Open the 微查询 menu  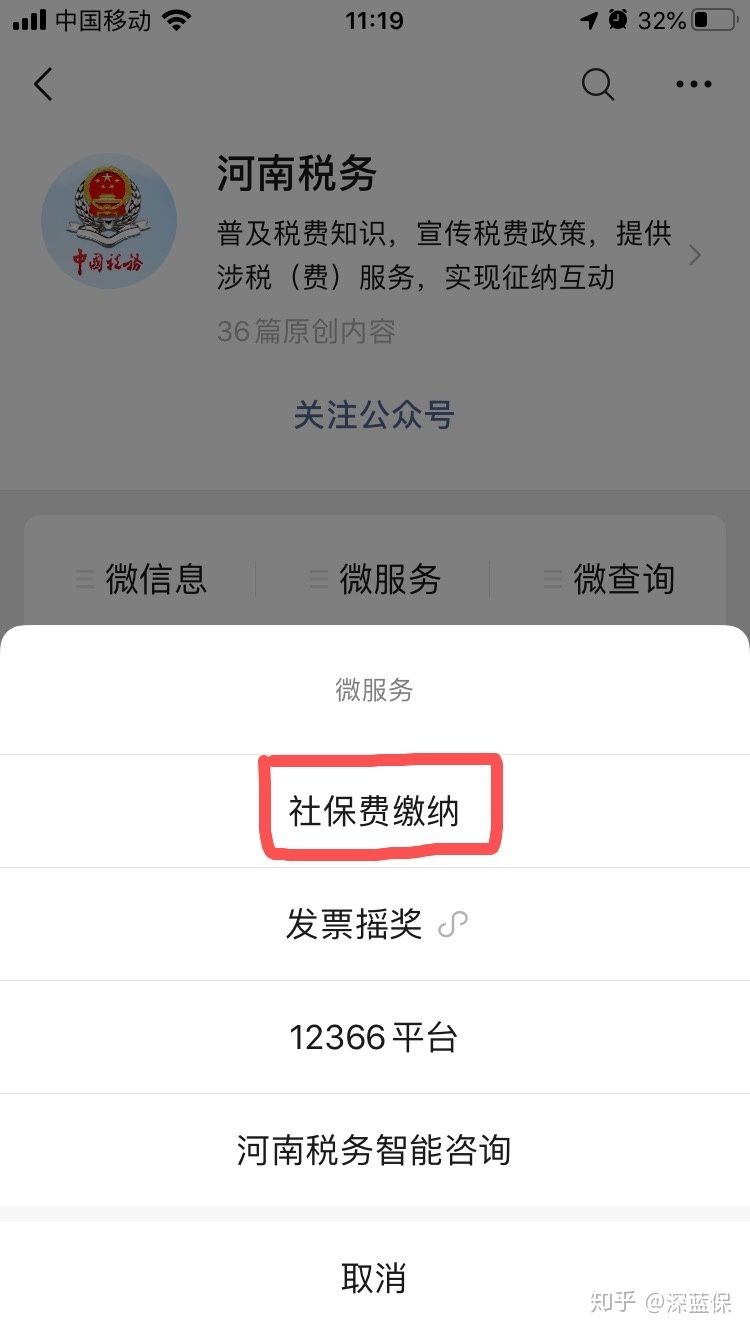point(609,578)
